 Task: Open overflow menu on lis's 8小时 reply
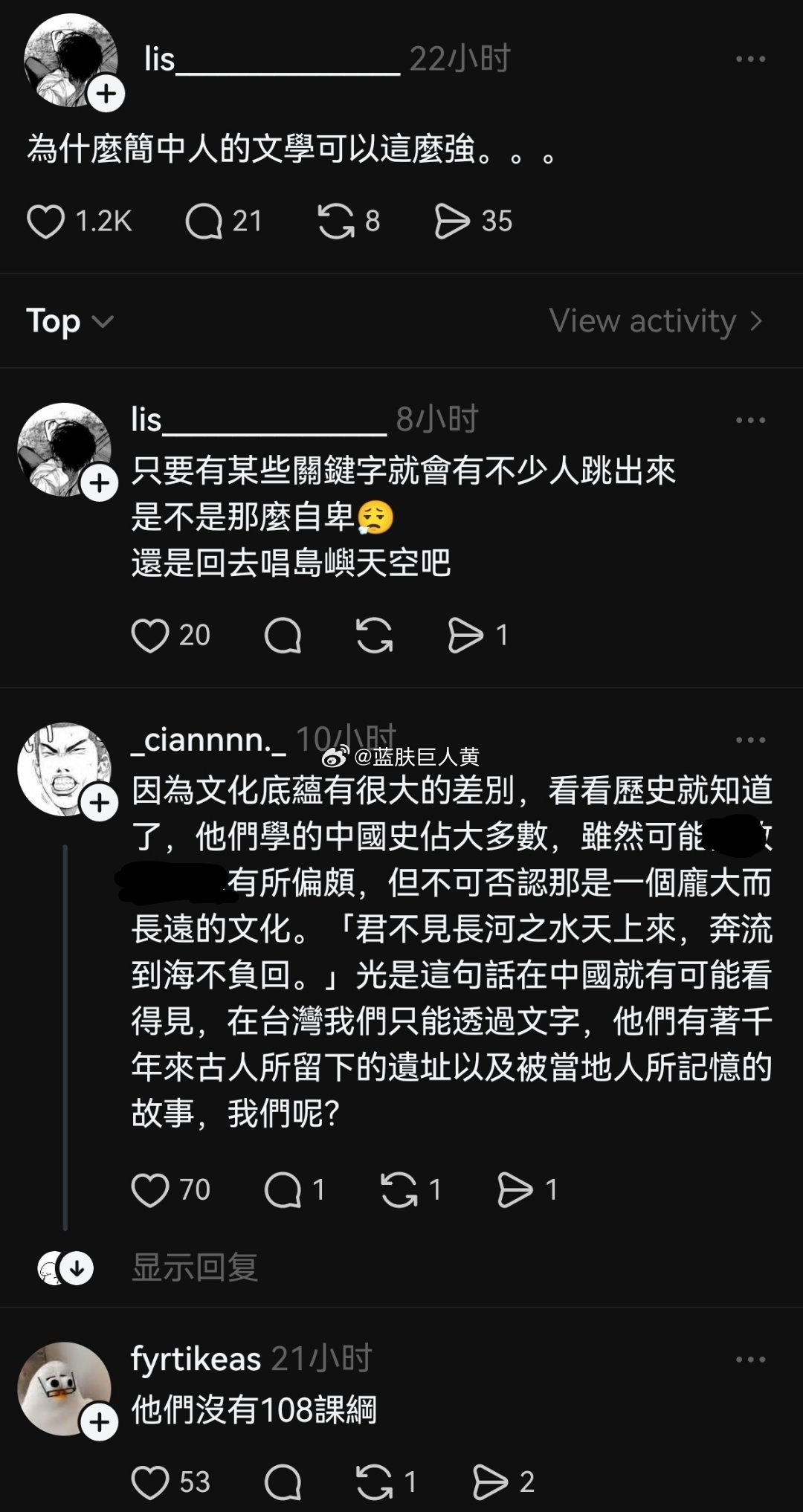click(x=748, y=420)
